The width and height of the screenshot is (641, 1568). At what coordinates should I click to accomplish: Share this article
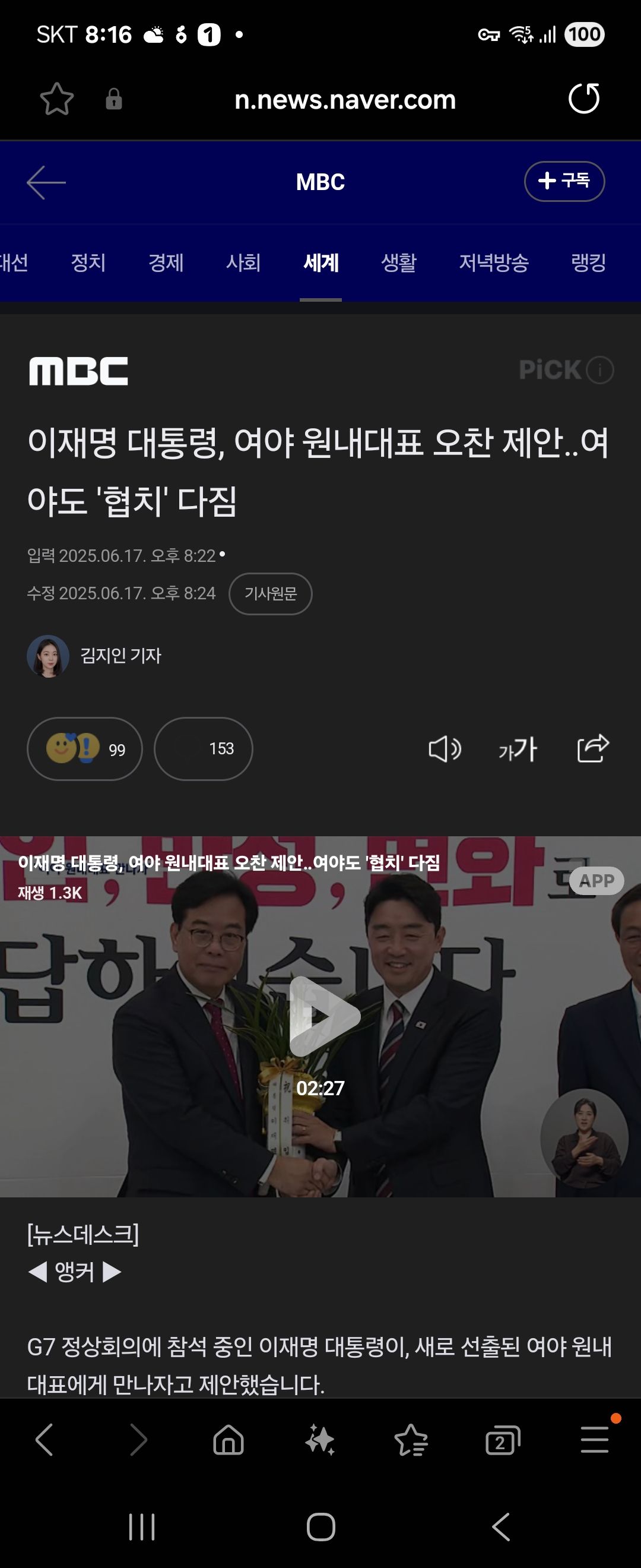(592, 749)
